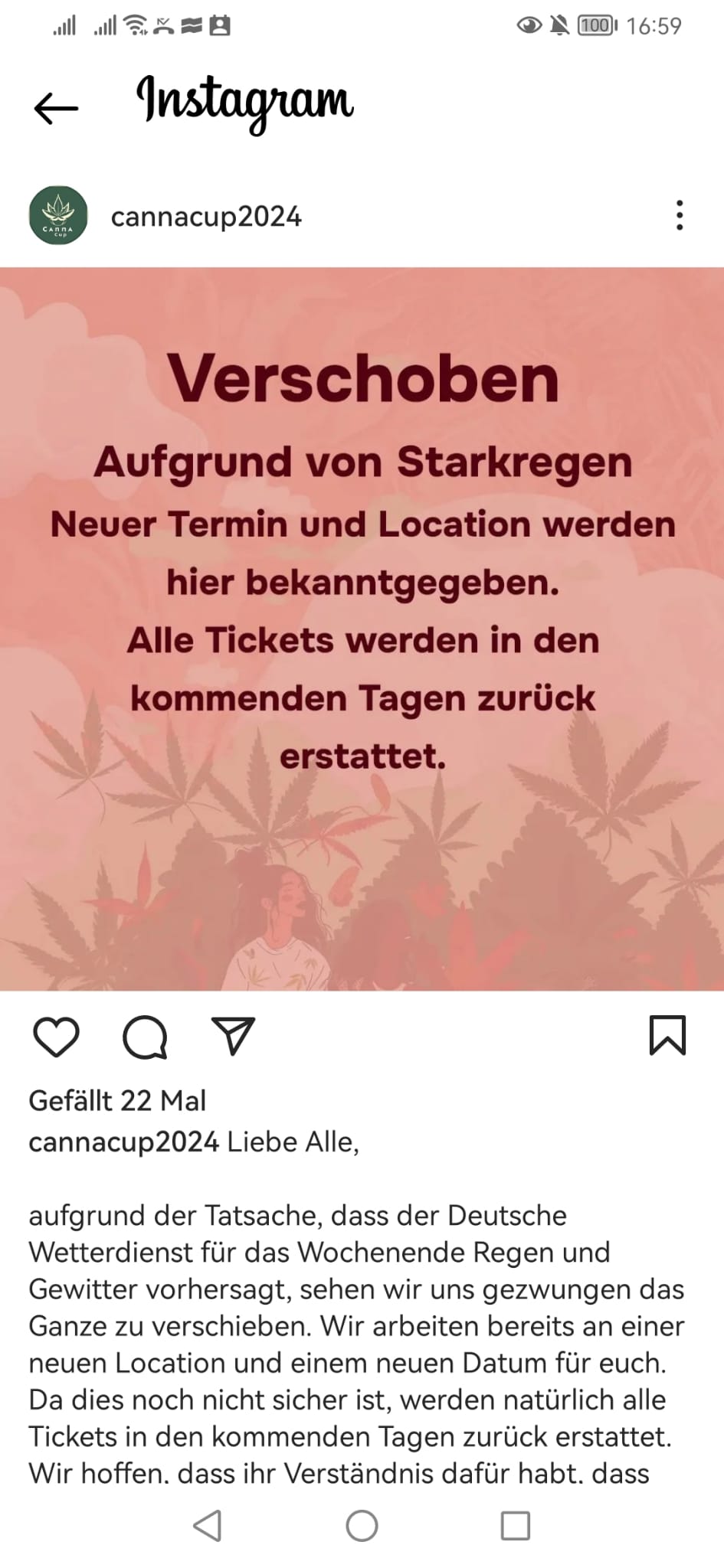The height and width of the screenshot is (1568, 724).
Task: Open the Verschoben post image
Action: [362, 628]
